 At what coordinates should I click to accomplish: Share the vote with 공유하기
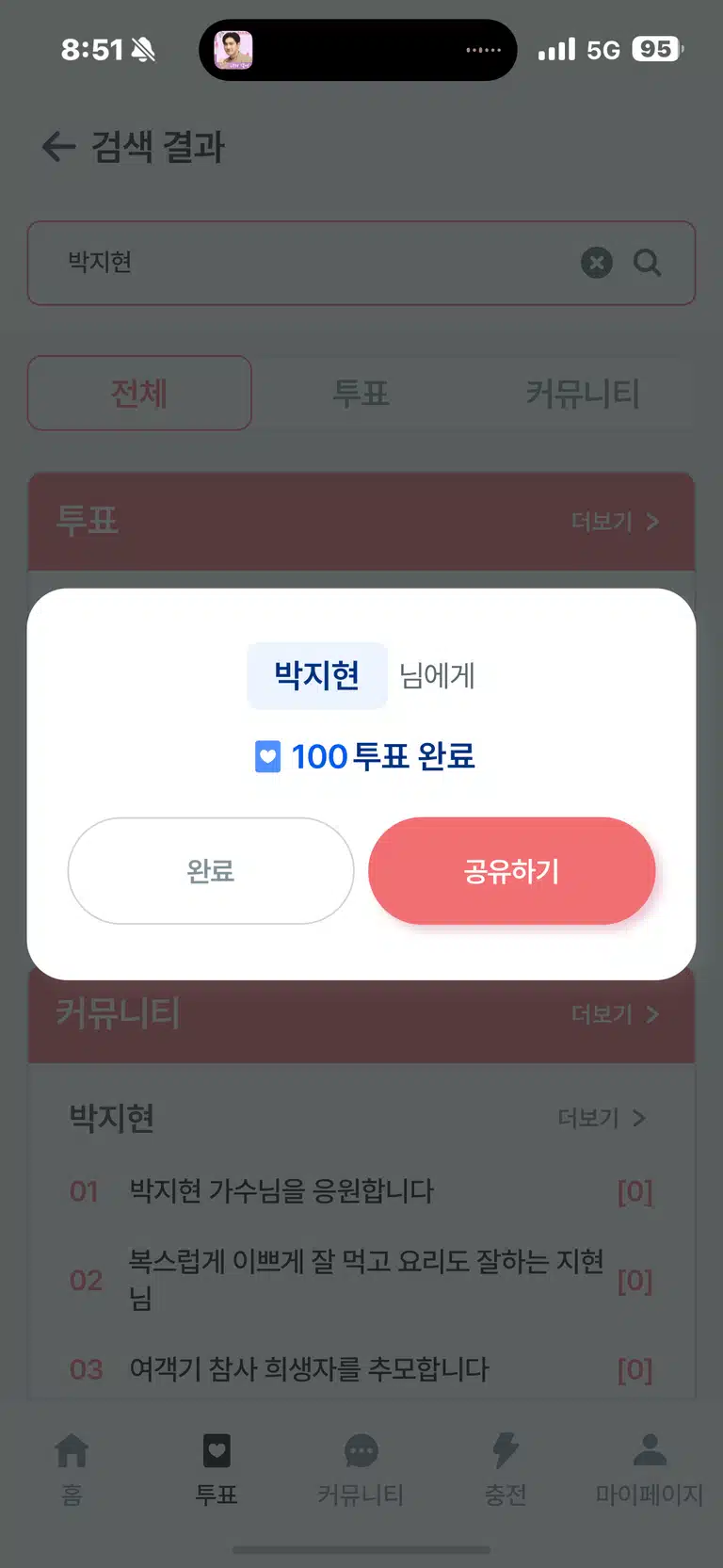click(x=511, y=870)
